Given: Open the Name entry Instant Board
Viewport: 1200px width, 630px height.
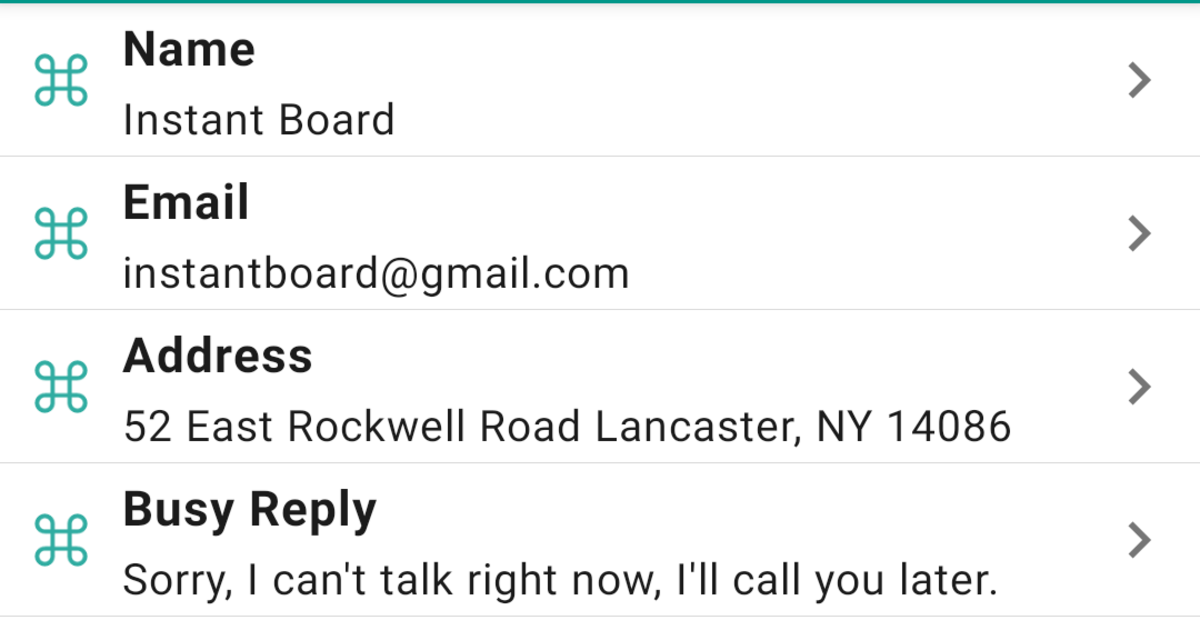Looking at the screenshot, I should 600,82.
